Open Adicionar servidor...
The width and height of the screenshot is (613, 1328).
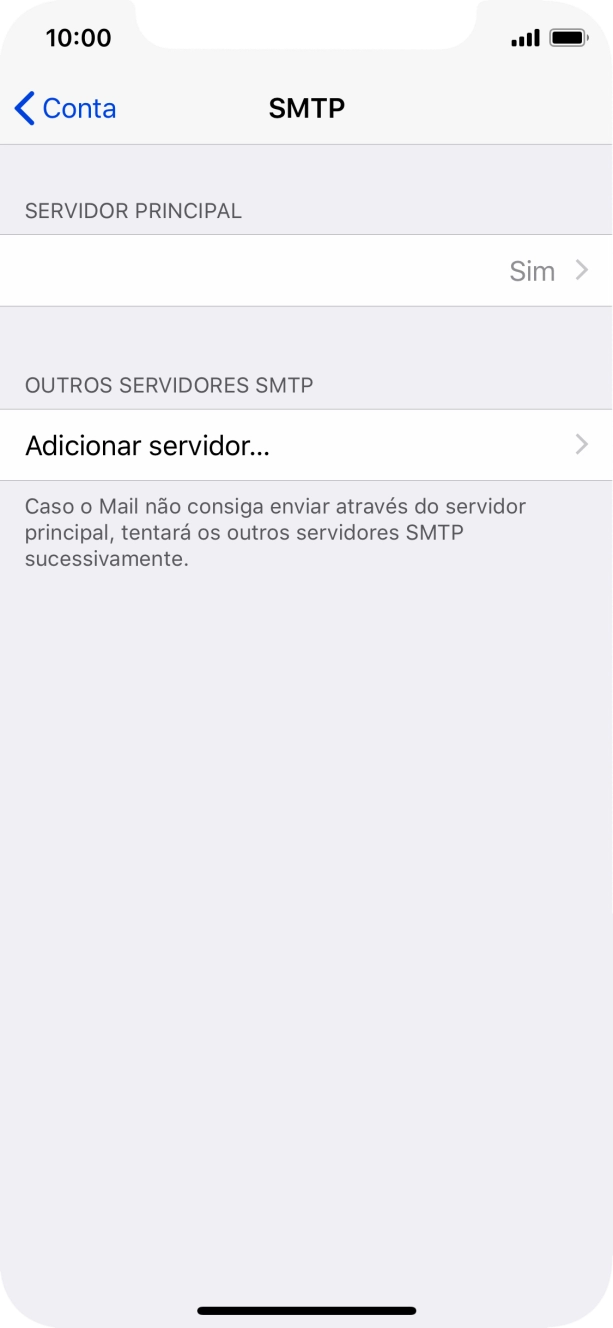pyautogui.click(x=306, y=445)
